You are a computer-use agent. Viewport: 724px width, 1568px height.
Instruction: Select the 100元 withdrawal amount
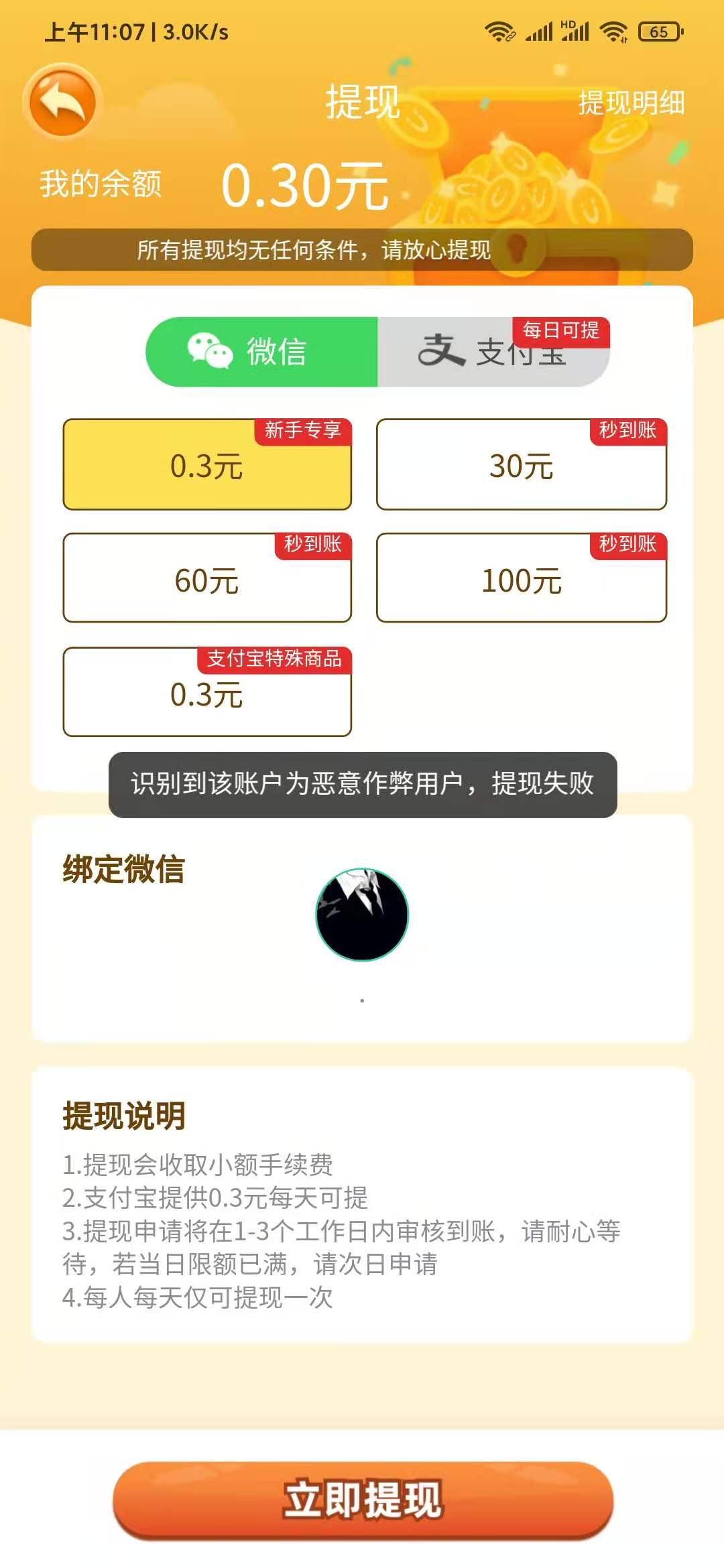pyautogui.click(x=521, y=580)
